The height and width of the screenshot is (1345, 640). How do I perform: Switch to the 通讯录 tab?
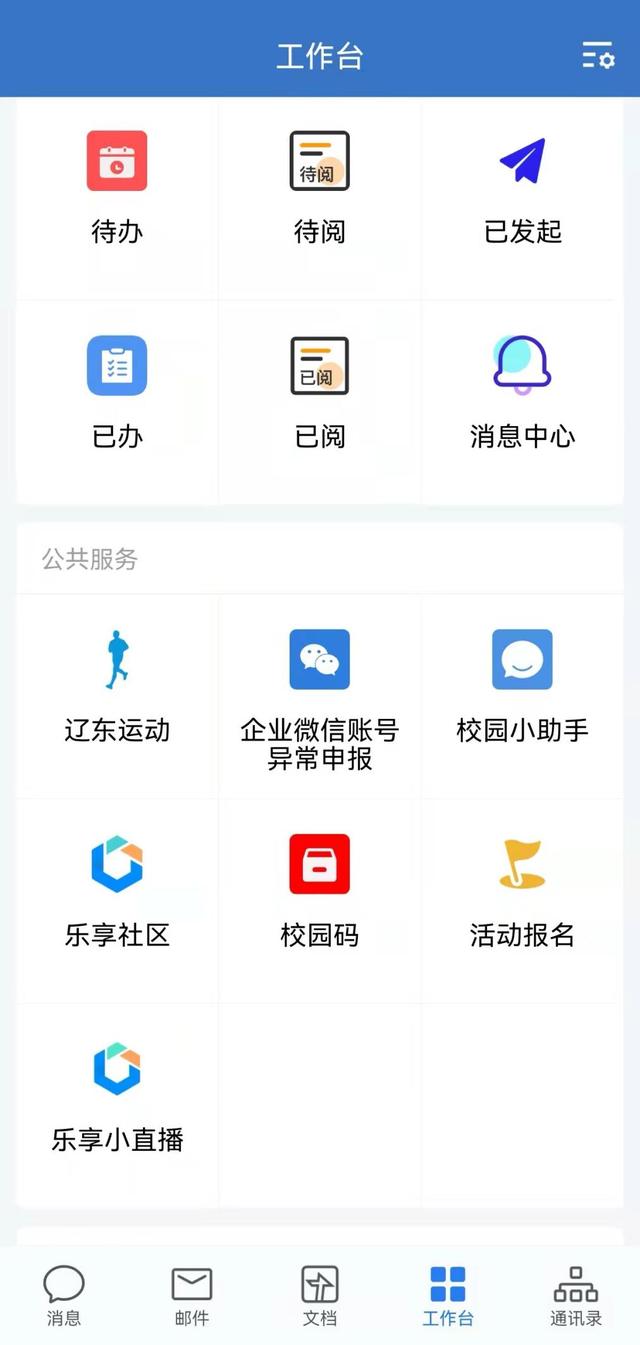pos(576,1296)
